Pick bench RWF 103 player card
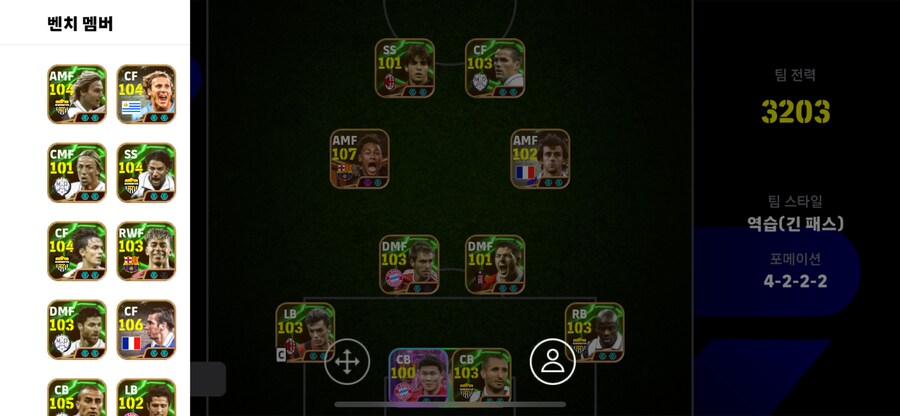900x416 pixels. (x=146, y=251)
